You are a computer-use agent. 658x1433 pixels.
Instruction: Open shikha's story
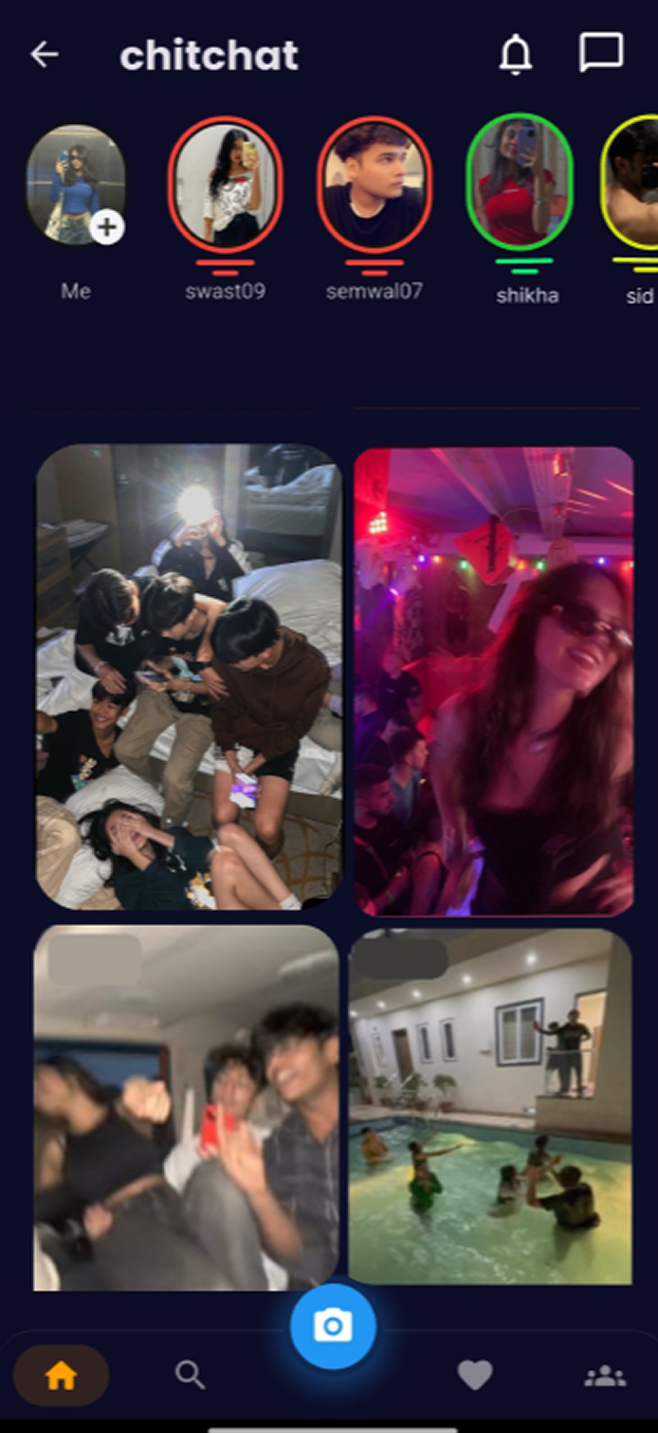pos(520,181)
